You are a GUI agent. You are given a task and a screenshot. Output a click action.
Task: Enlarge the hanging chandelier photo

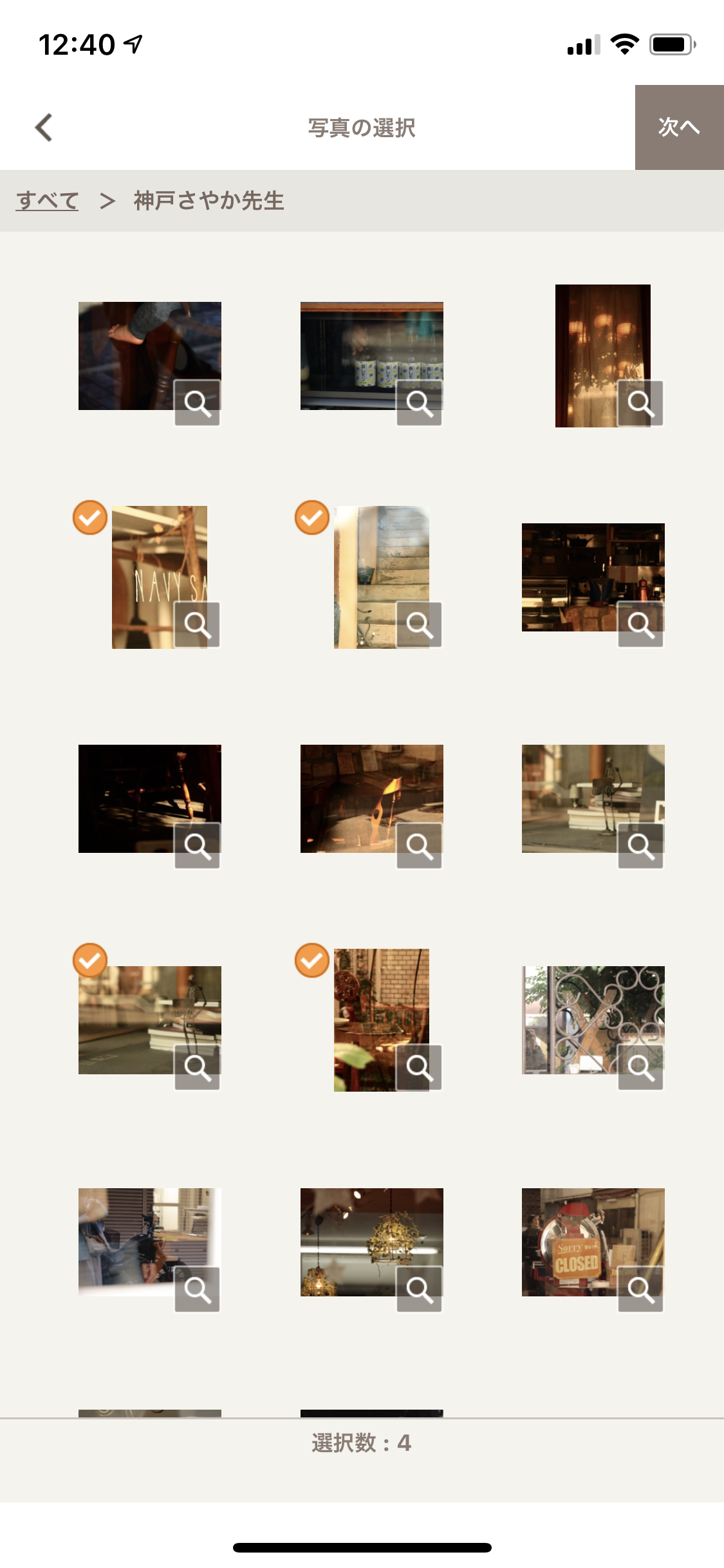[419, 1289]
